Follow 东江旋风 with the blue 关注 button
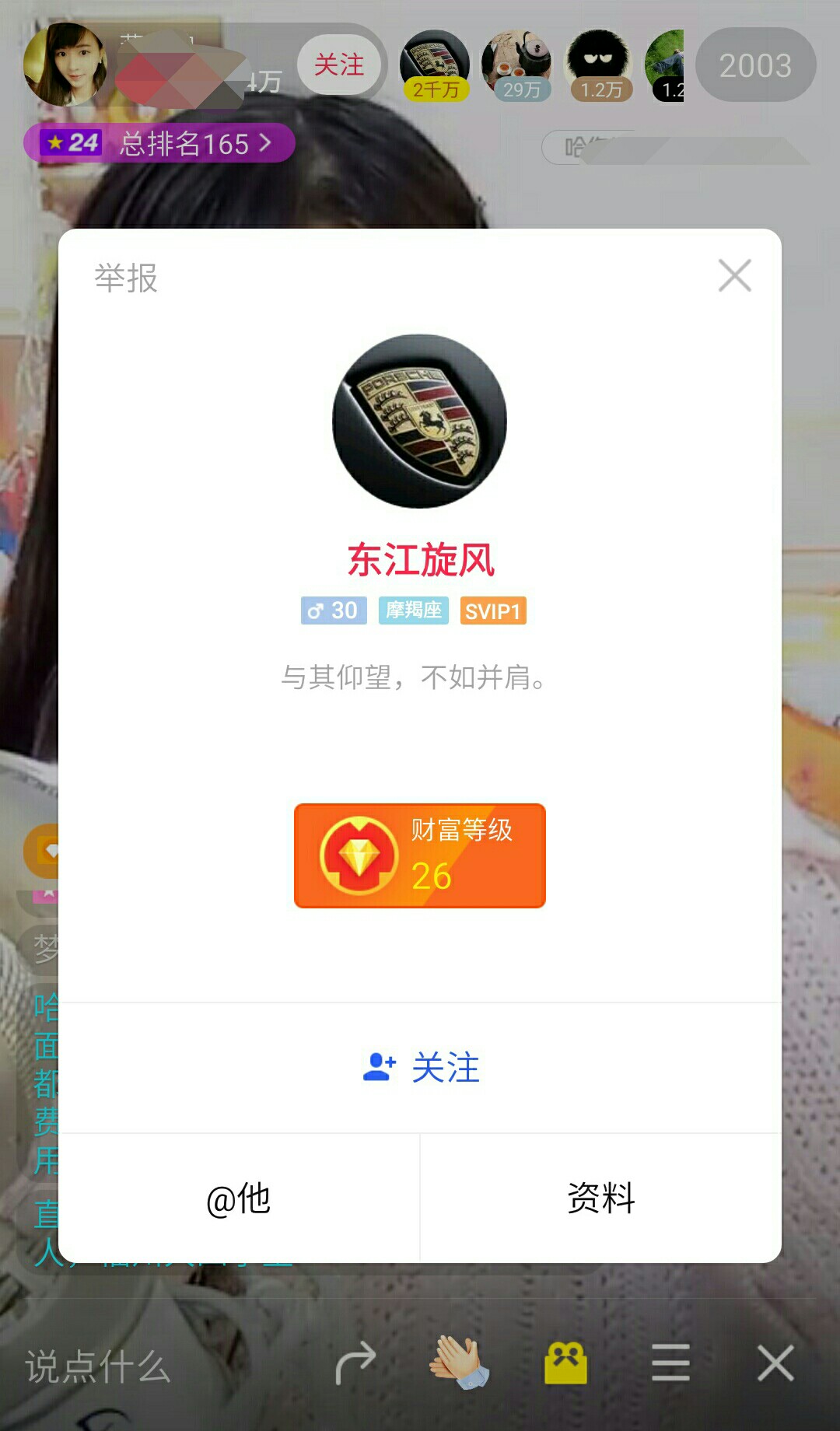 (420, 1068)
